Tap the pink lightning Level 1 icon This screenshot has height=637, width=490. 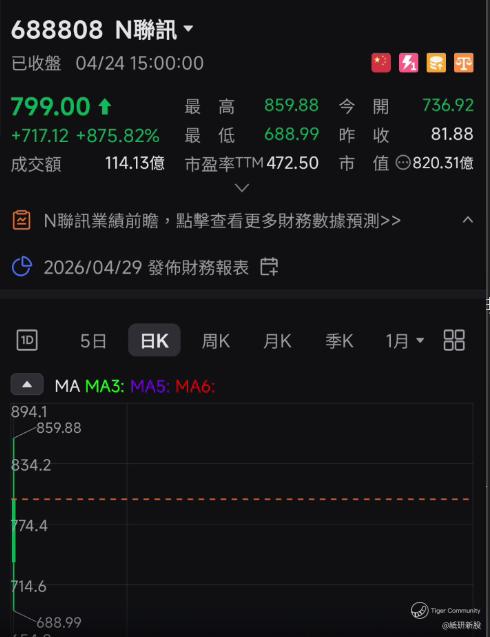point(409,63)
